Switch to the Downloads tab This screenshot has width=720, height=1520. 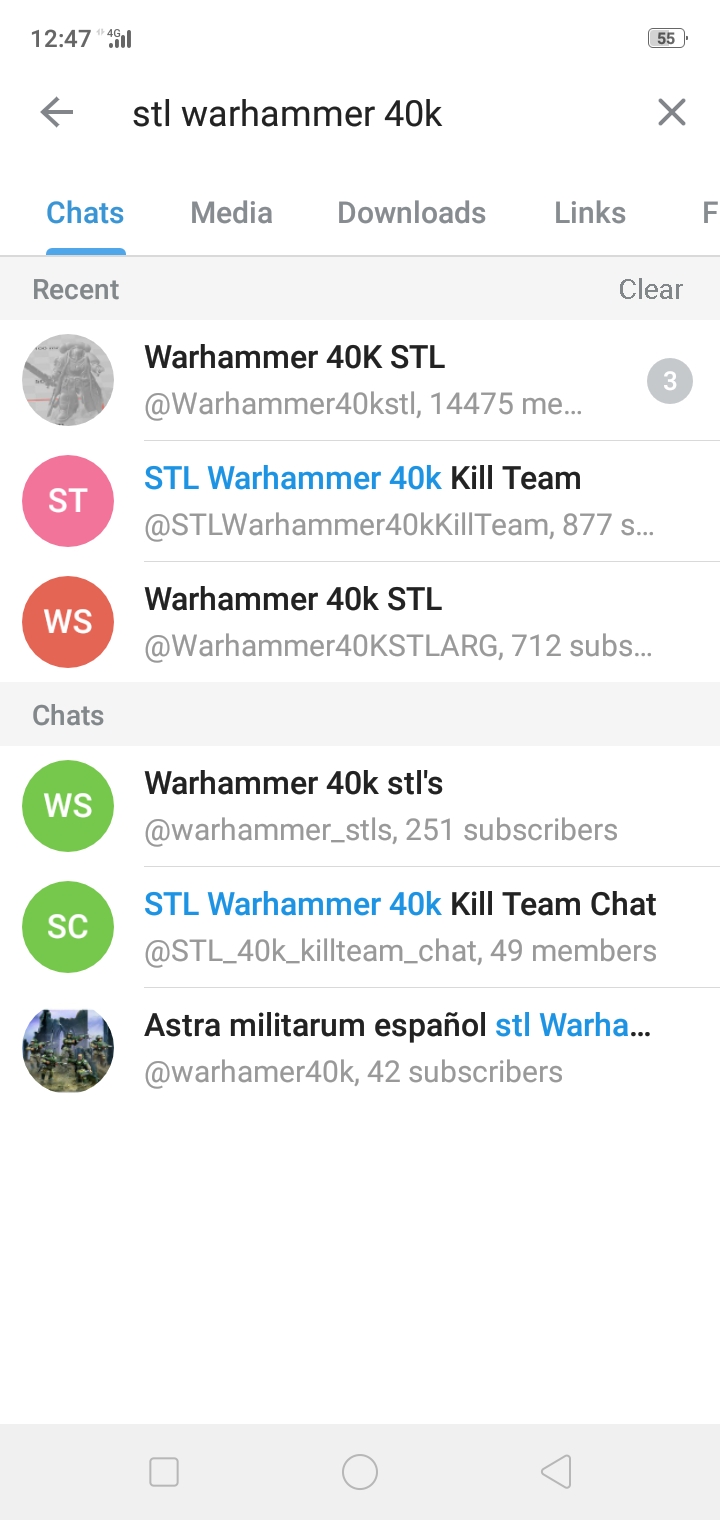pos(411,213)
